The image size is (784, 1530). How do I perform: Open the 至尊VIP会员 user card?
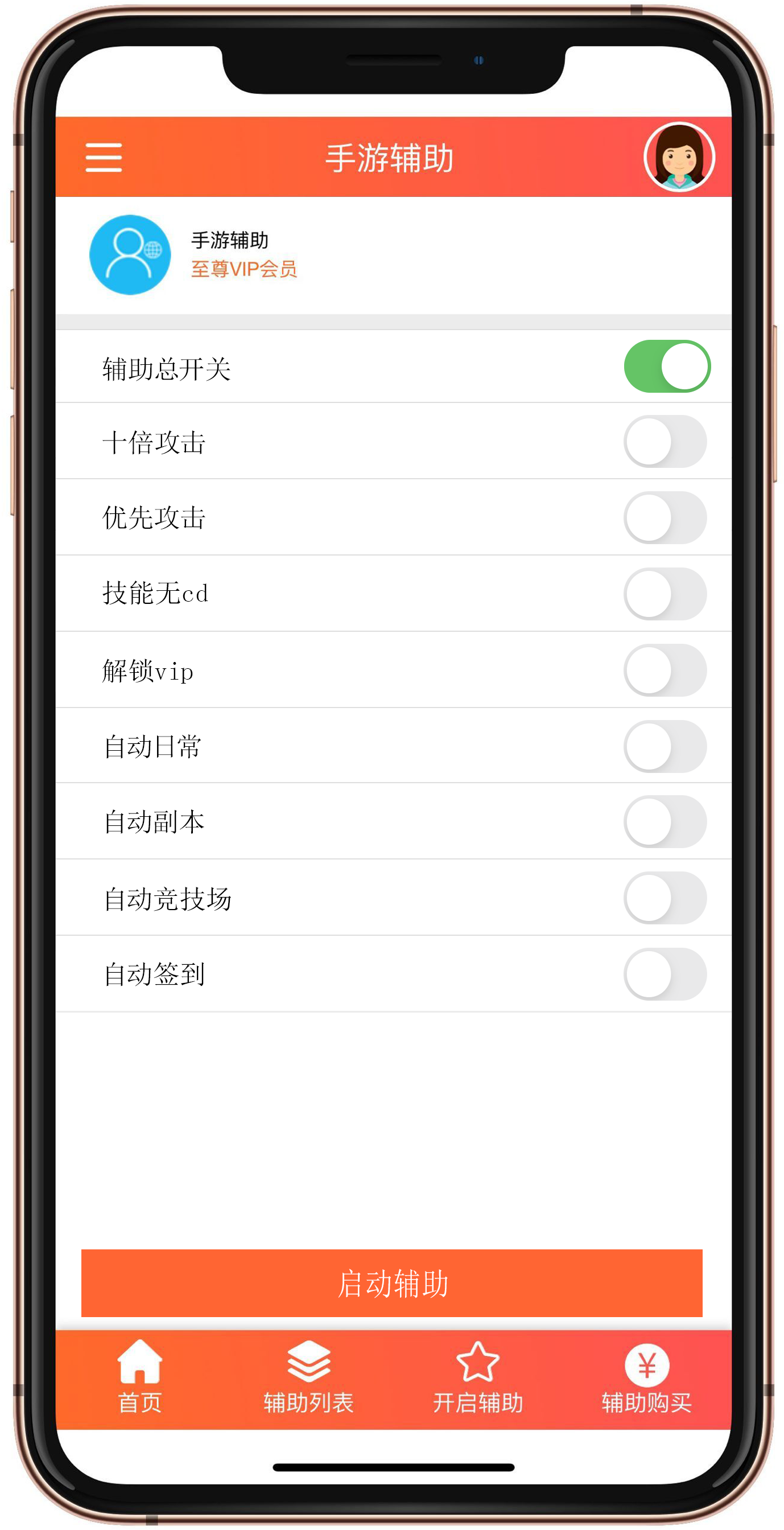[244, 256]
